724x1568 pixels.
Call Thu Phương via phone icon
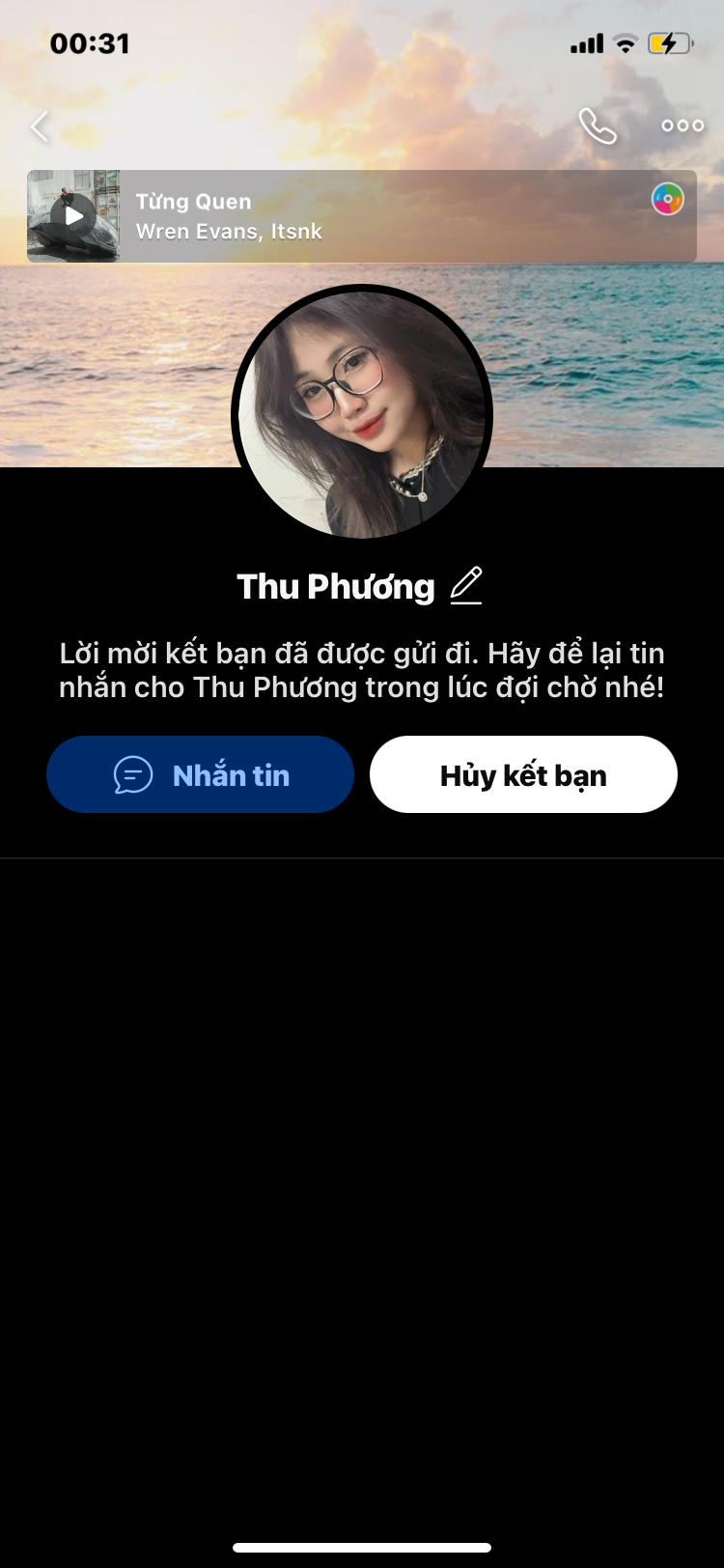tap(597, 126)
